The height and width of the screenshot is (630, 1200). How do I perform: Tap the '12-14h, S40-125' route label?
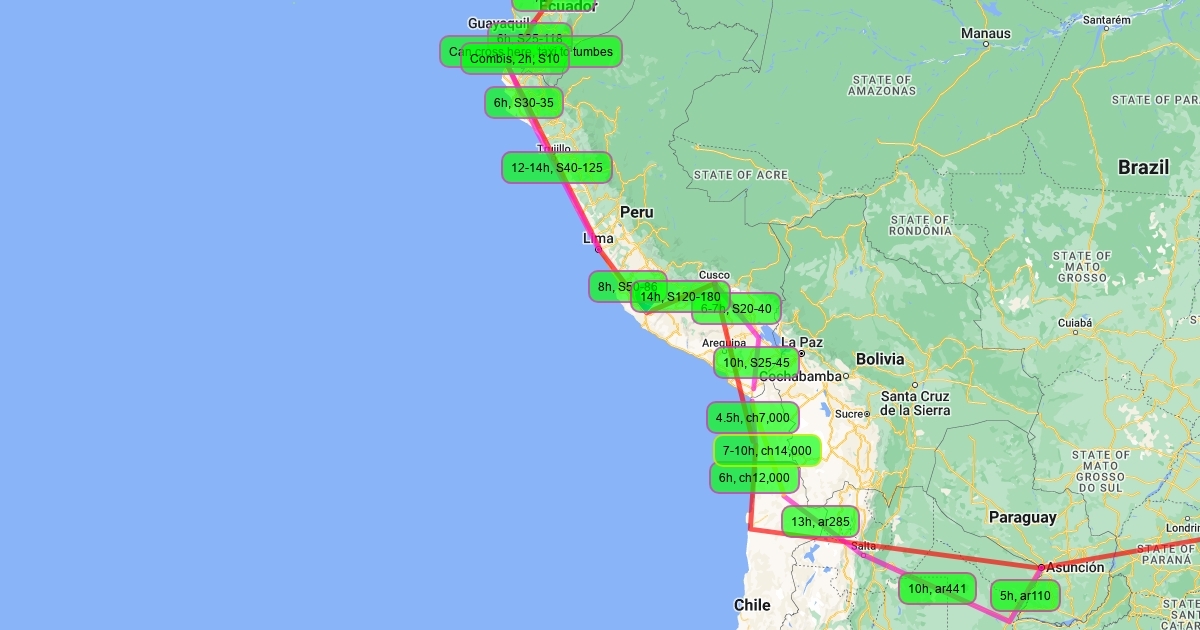pyautogui.click(x=557, y=168)
